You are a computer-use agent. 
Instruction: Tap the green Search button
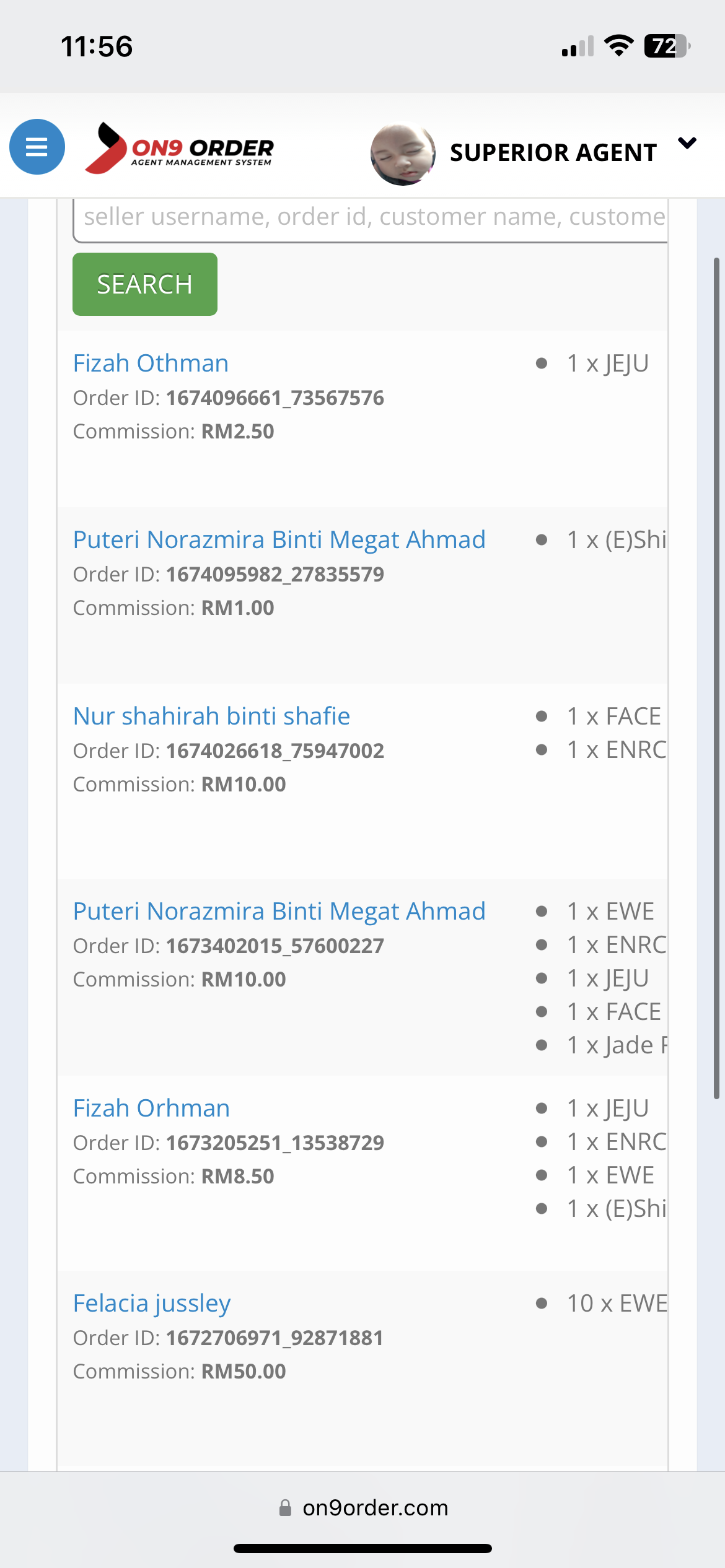tap(145, 284)
